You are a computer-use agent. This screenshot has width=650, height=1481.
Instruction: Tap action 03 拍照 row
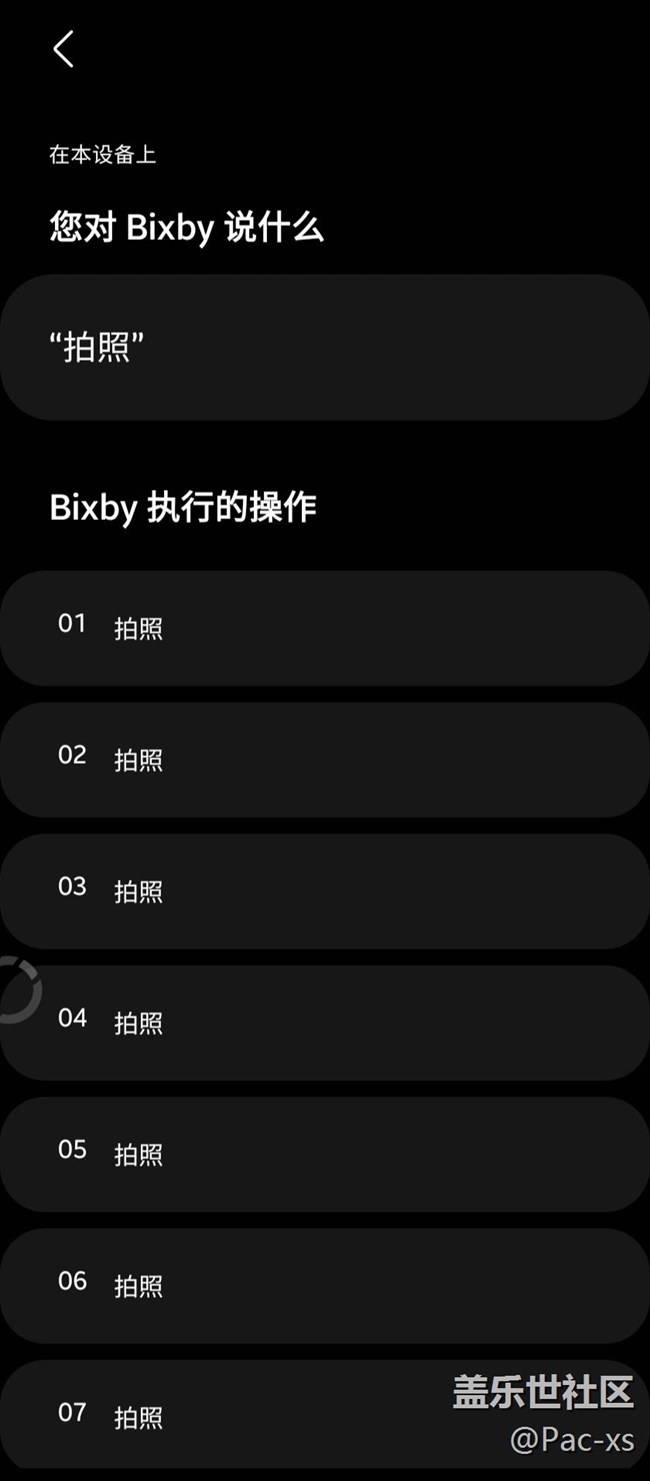(324, 891)
